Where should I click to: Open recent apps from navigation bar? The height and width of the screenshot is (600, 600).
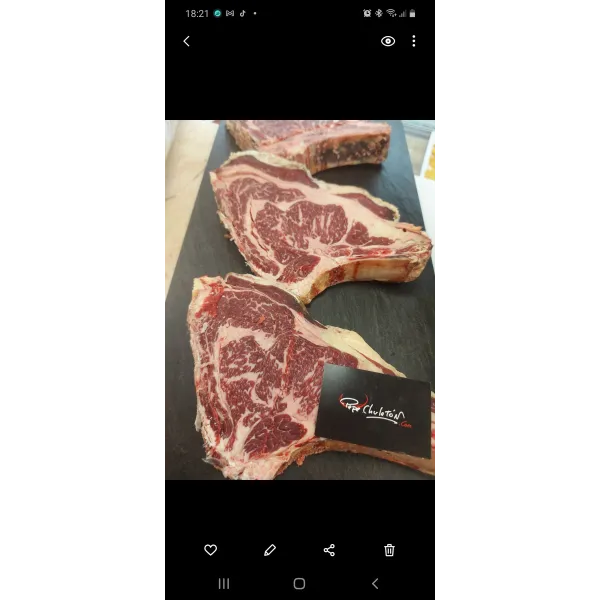[x=224, y=584]
